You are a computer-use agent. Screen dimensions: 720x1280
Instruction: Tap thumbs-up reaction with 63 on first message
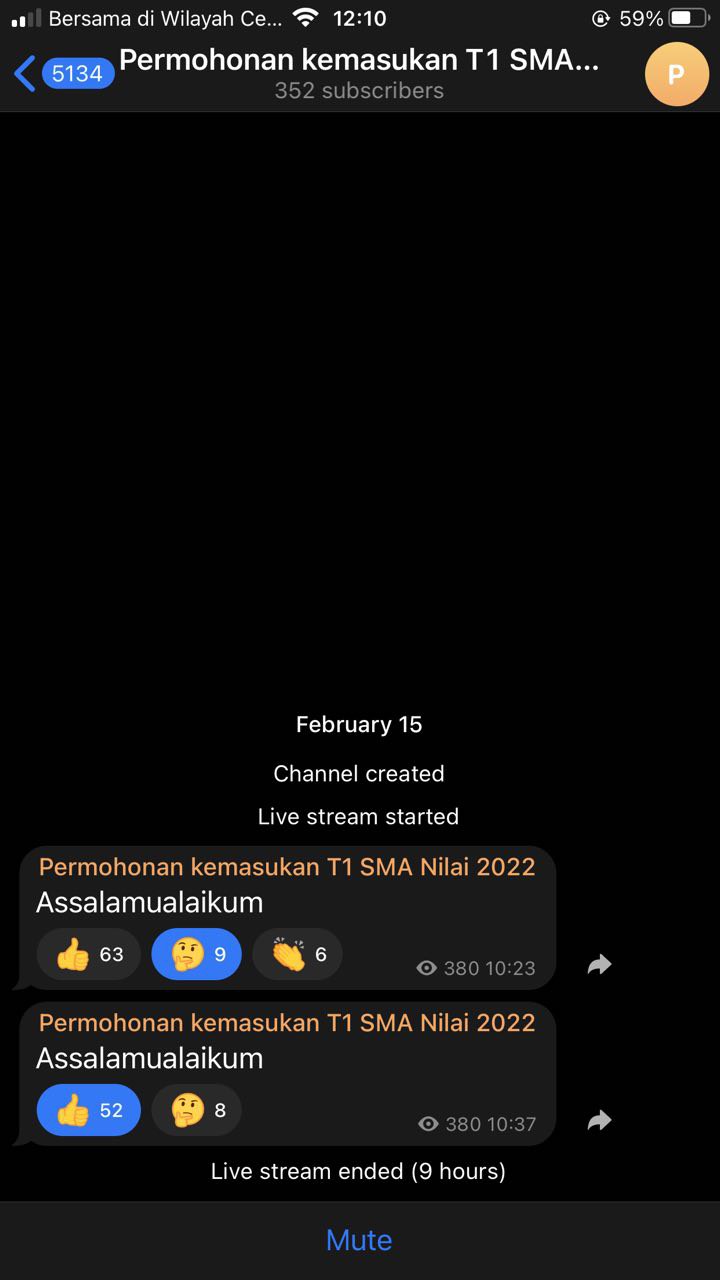pos(88,954)
